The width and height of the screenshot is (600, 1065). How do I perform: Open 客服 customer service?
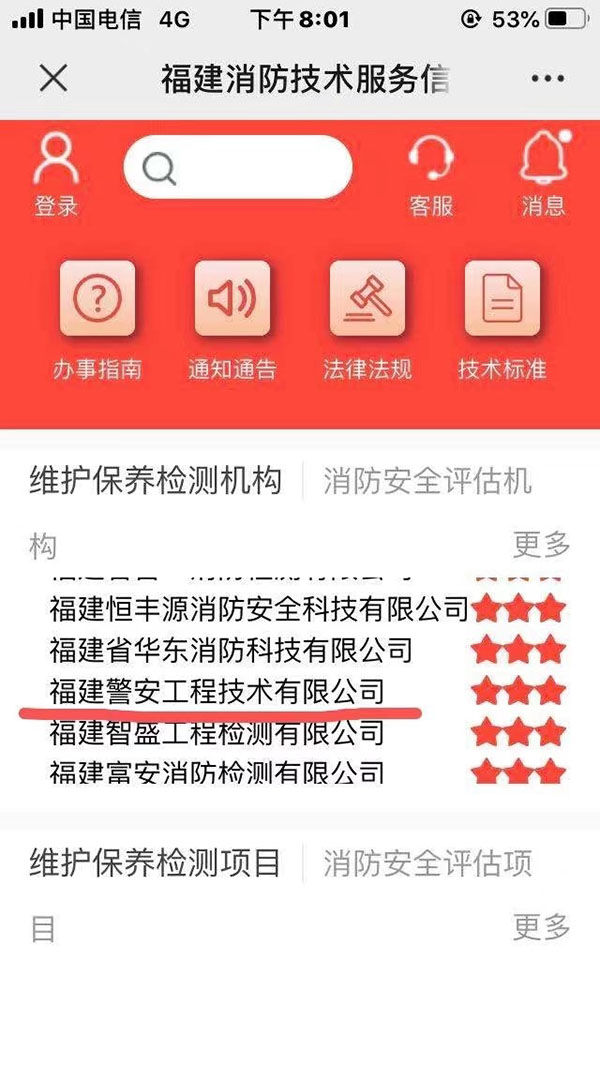(431, 175)
